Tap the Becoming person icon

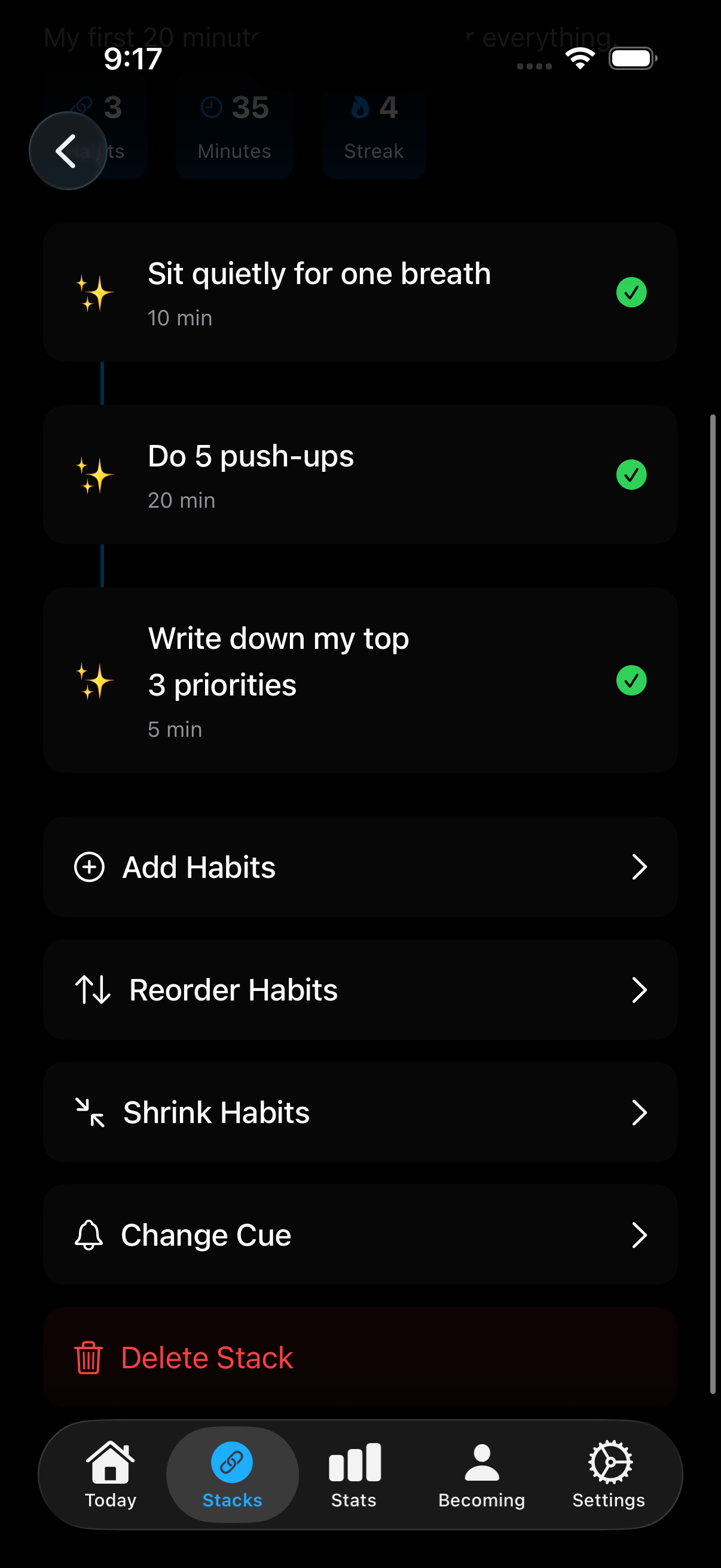point(481,1461)
